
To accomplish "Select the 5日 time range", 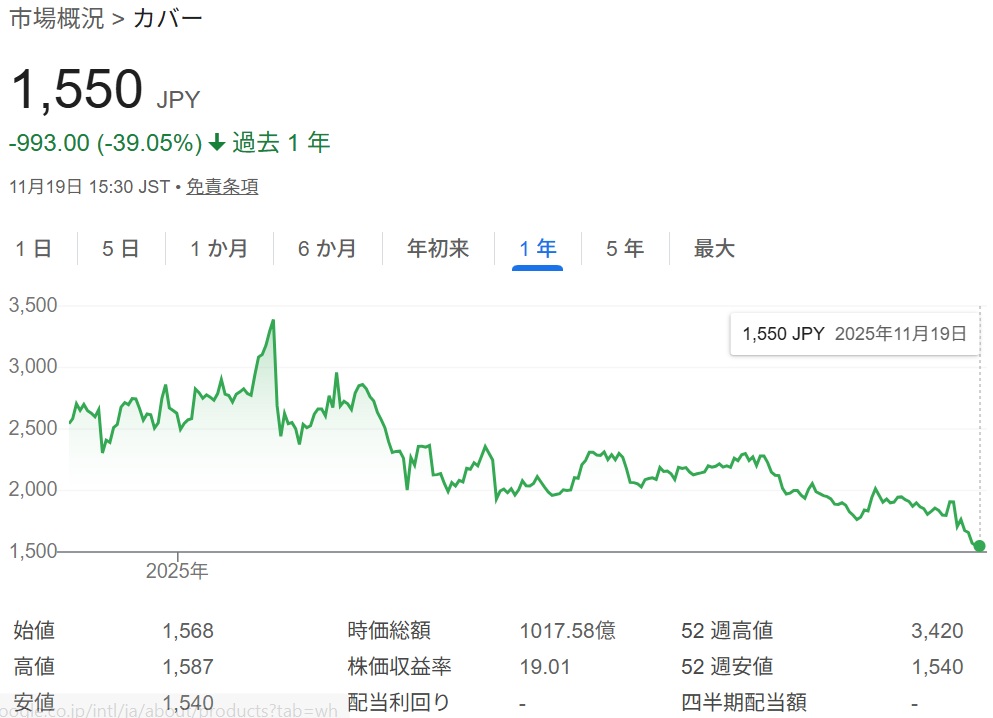I will [120, 249].
